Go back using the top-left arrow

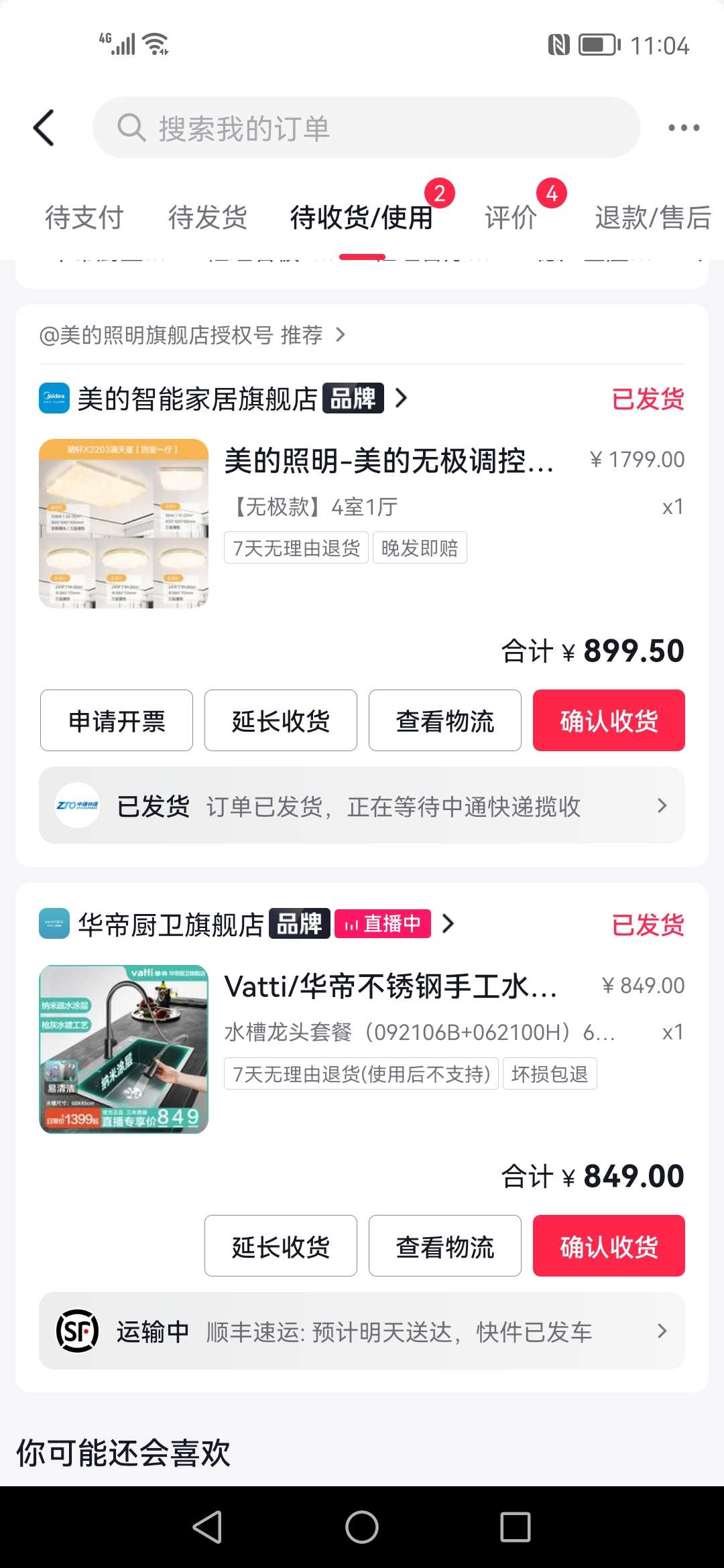pos(44,127)
